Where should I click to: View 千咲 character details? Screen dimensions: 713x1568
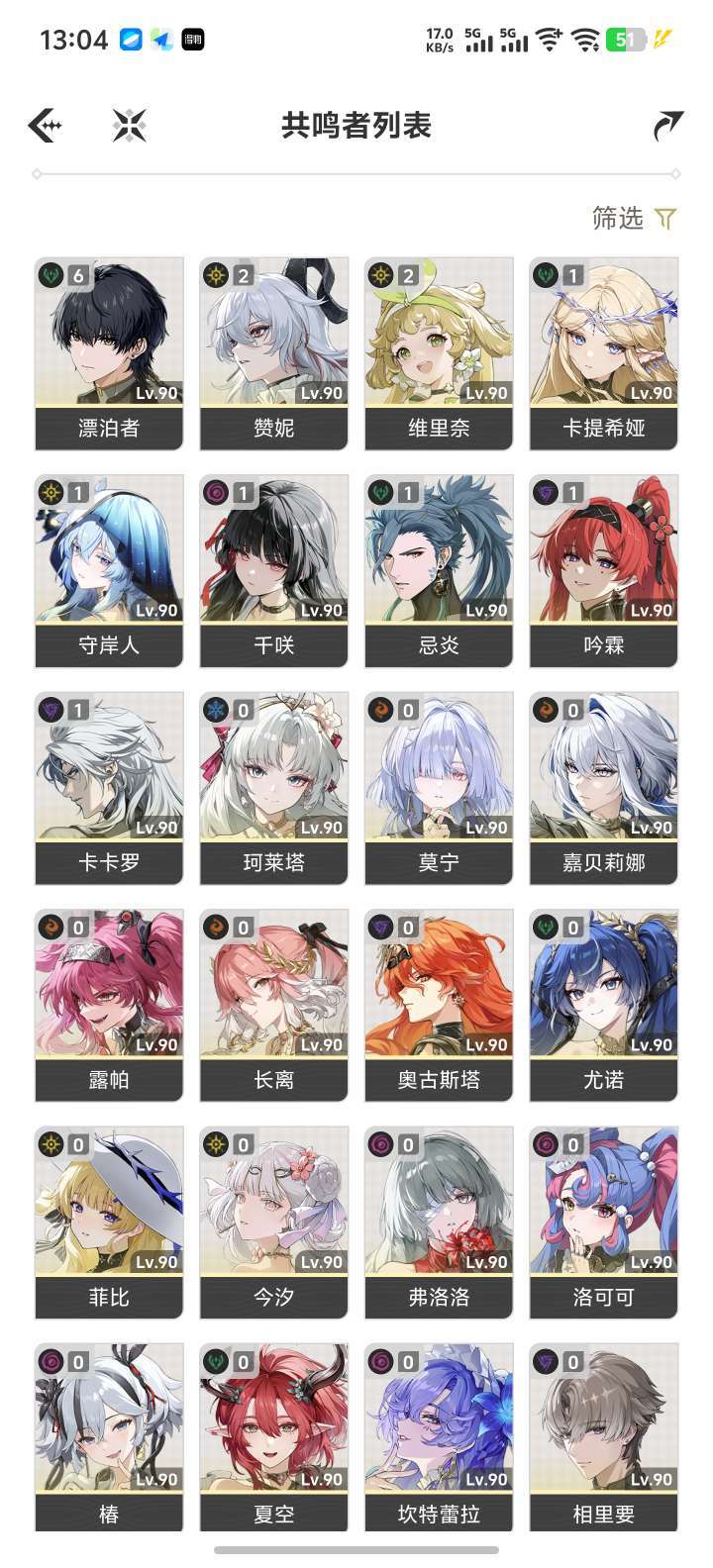pos(274,571)
